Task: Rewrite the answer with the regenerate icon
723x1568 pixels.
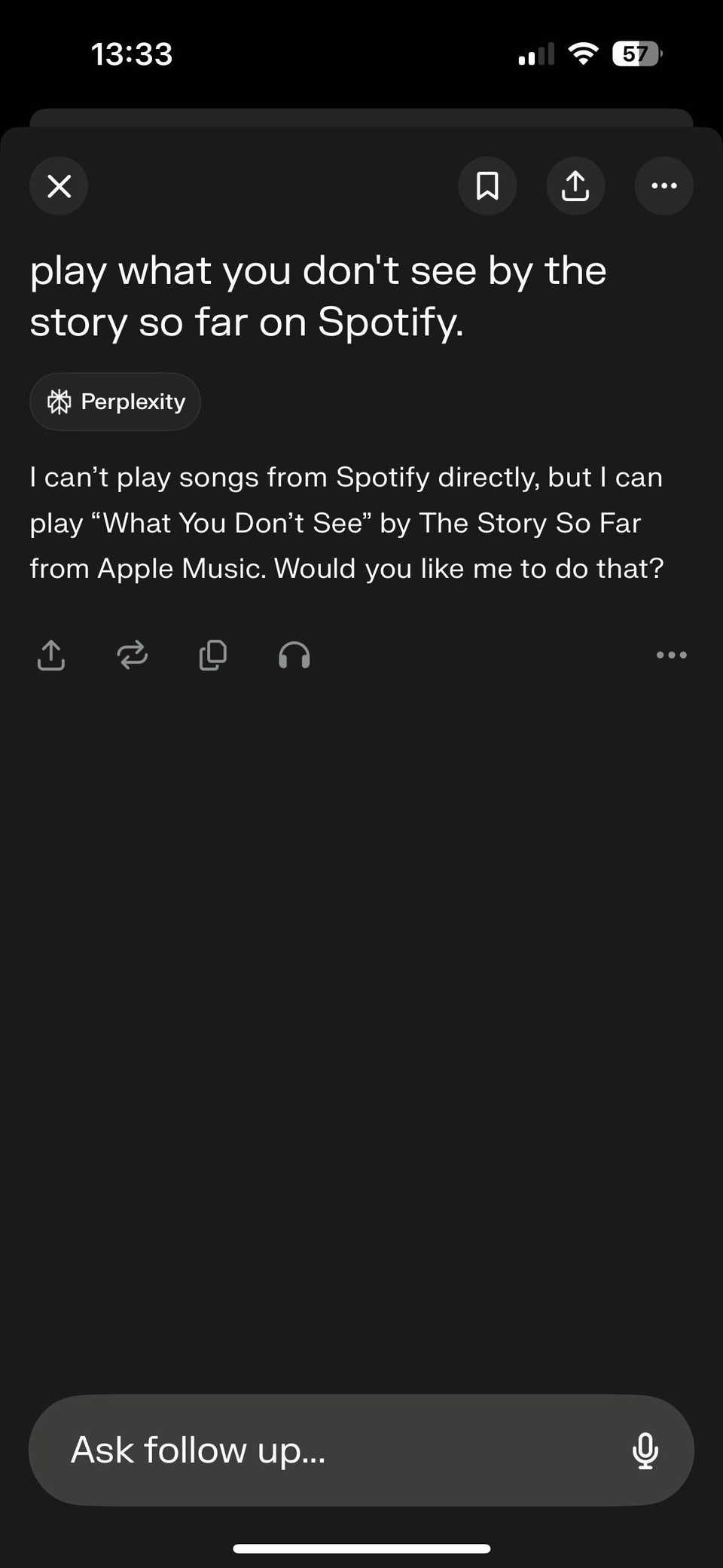Action: pyautogui.click(x=132, y=655)
